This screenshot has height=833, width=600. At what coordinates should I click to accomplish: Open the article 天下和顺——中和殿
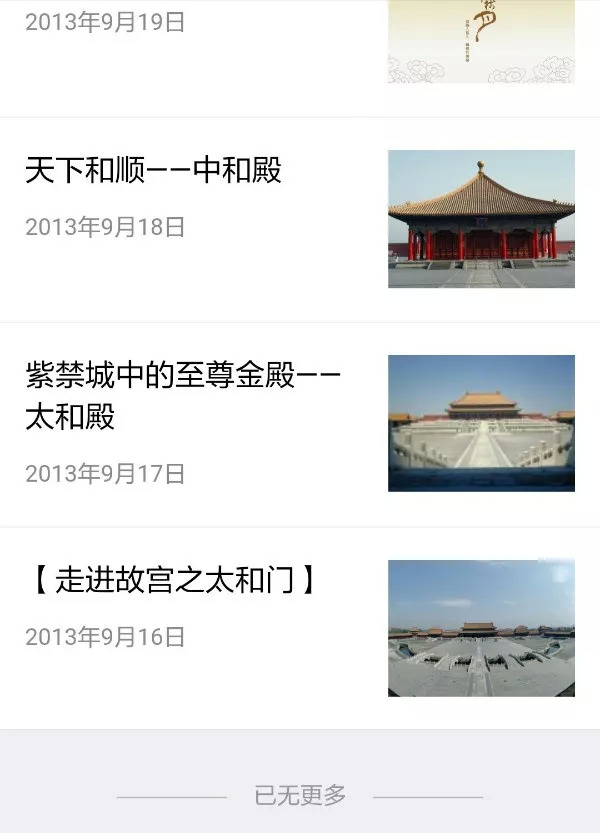point(154,170)
